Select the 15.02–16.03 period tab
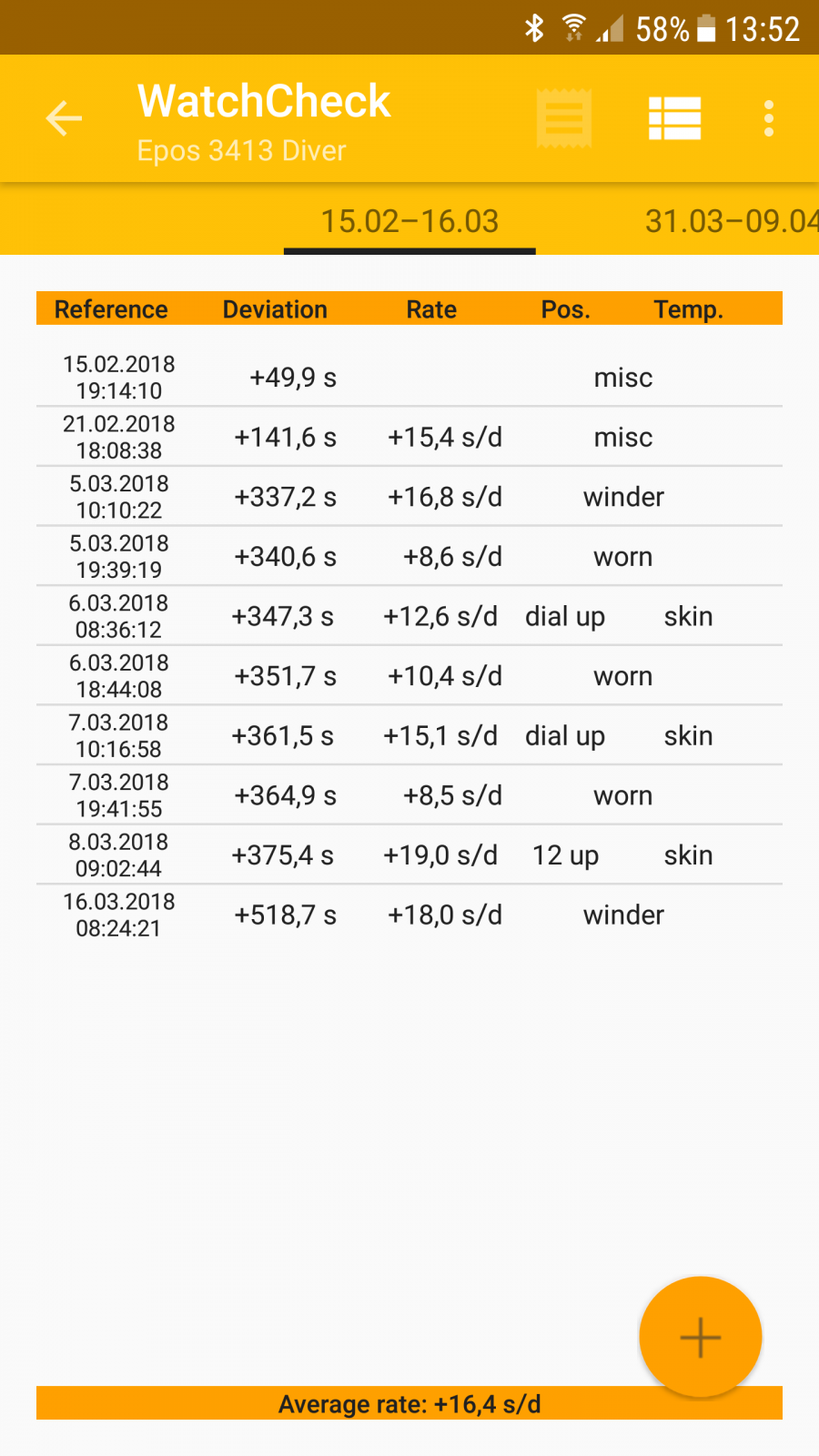This screenshot has width=819, height=1456. (x=409, y=221)
